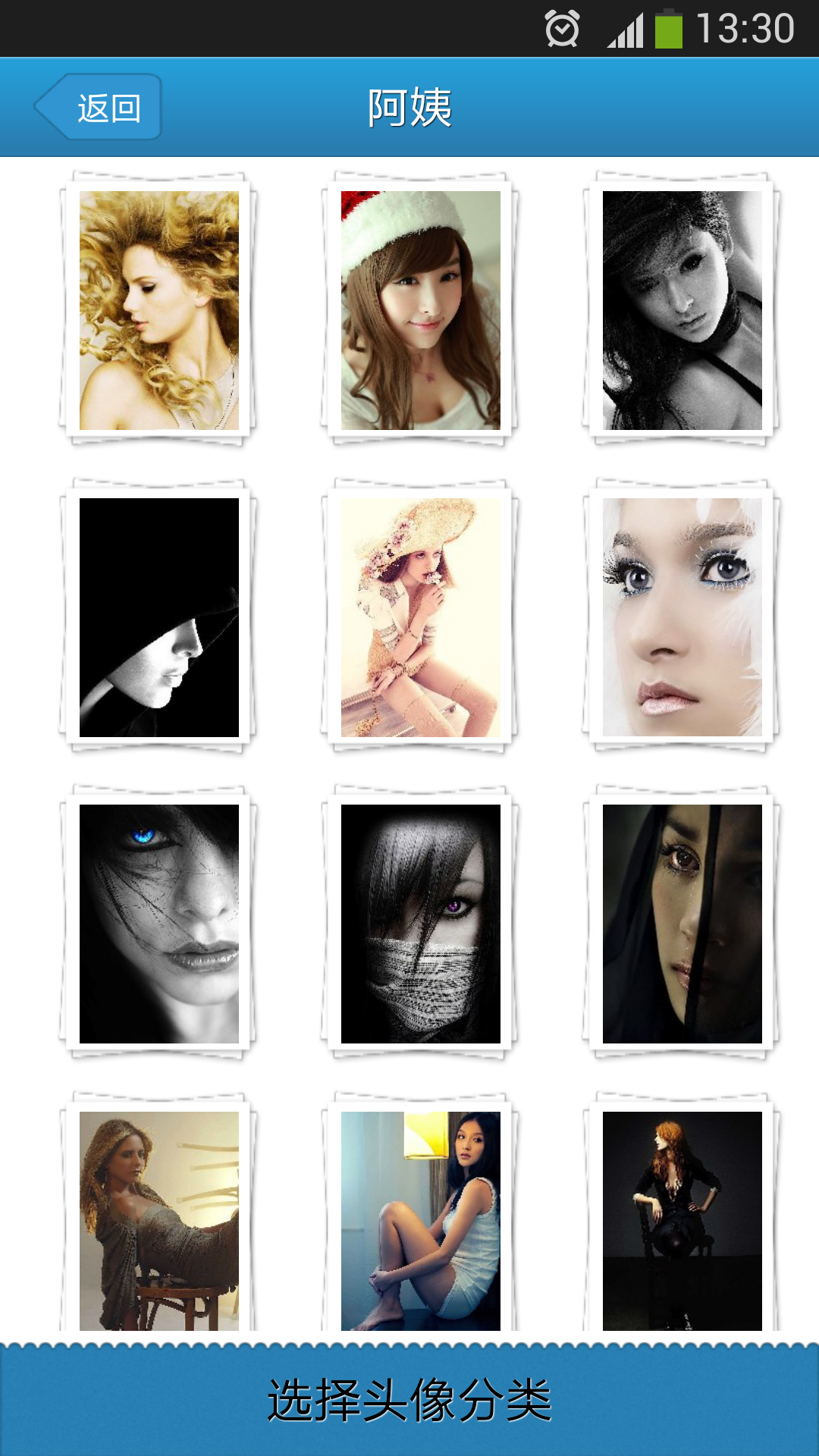This screenshot has width=819, height=1456.
Task: Choose the straw hat and flower avatar
Action: coord(421,617)
